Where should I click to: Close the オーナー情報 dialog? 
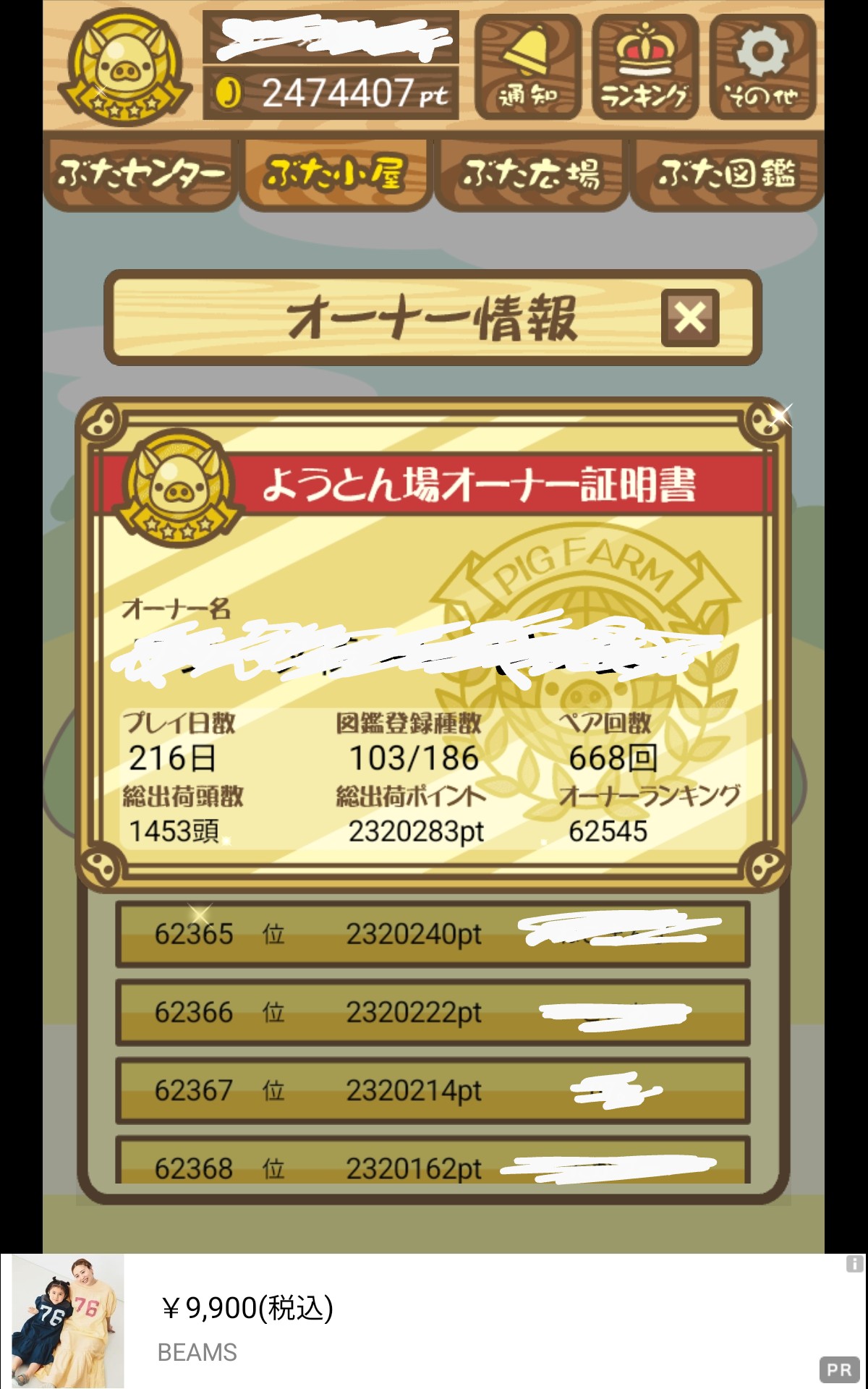coord(689,318)
